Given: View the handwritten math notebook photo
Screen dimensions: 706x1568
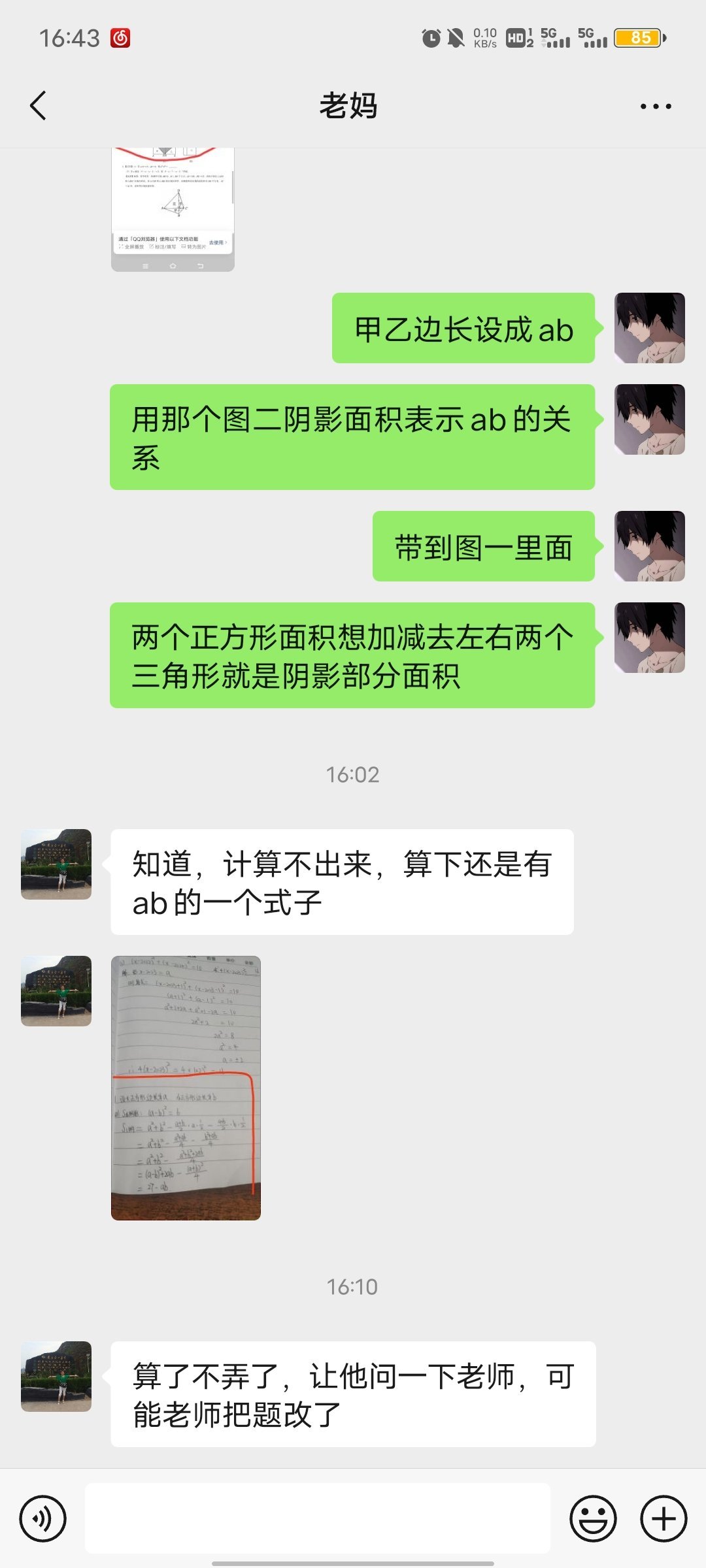Looking at the screenshot, I should pyautogui.click(x=186, y=1088).
